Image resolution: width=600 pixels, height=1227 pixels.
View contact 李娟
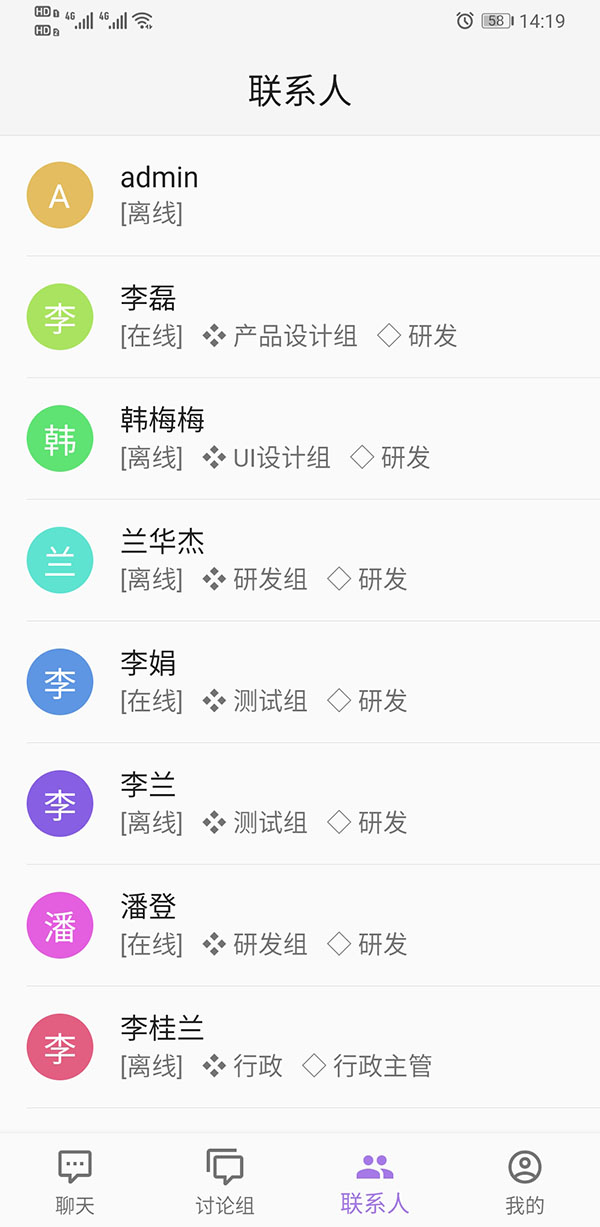click(300, 682)
